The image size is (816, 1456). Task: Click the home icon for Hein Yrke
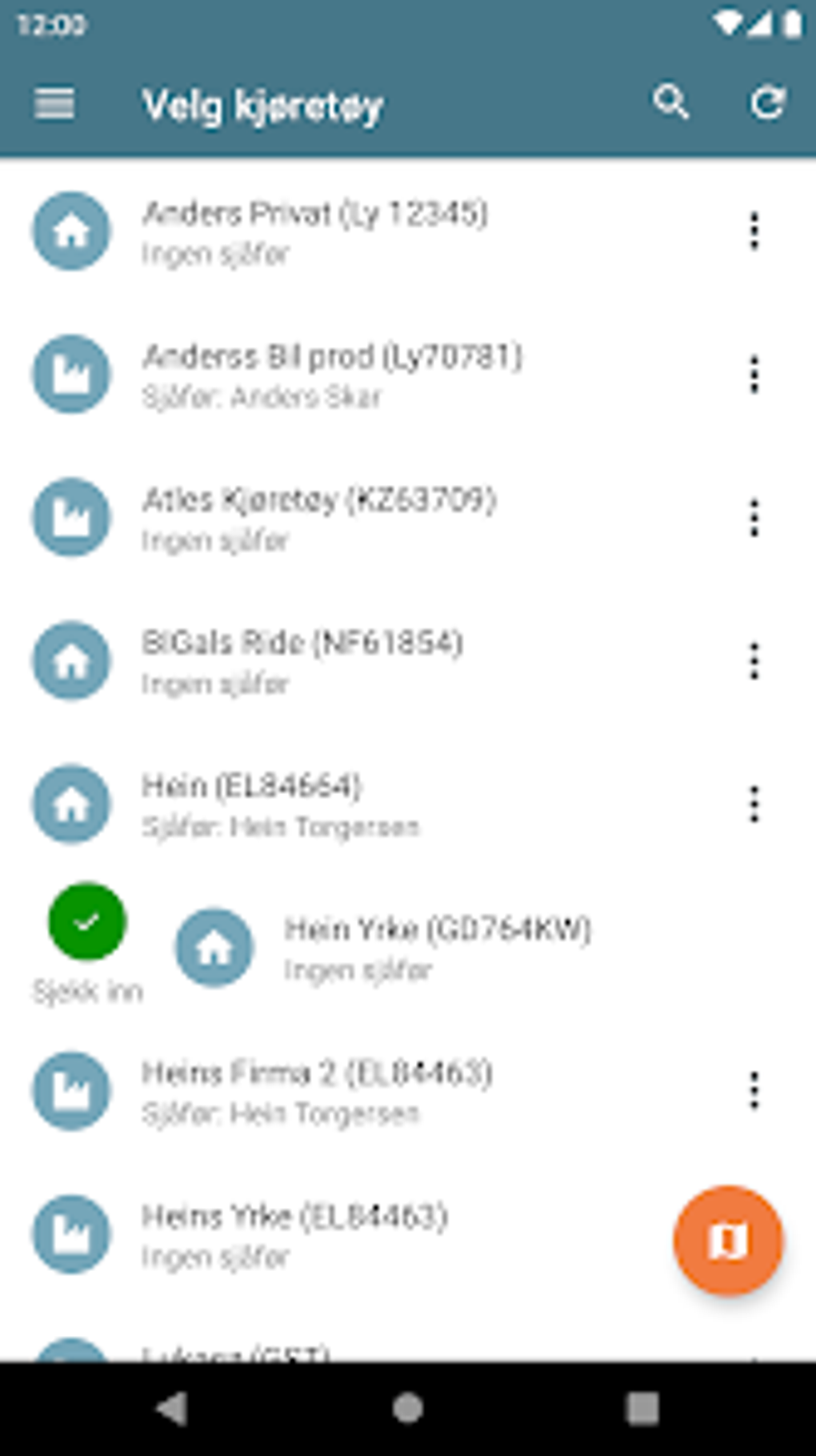pyautogui.click(x=214, y=948)
